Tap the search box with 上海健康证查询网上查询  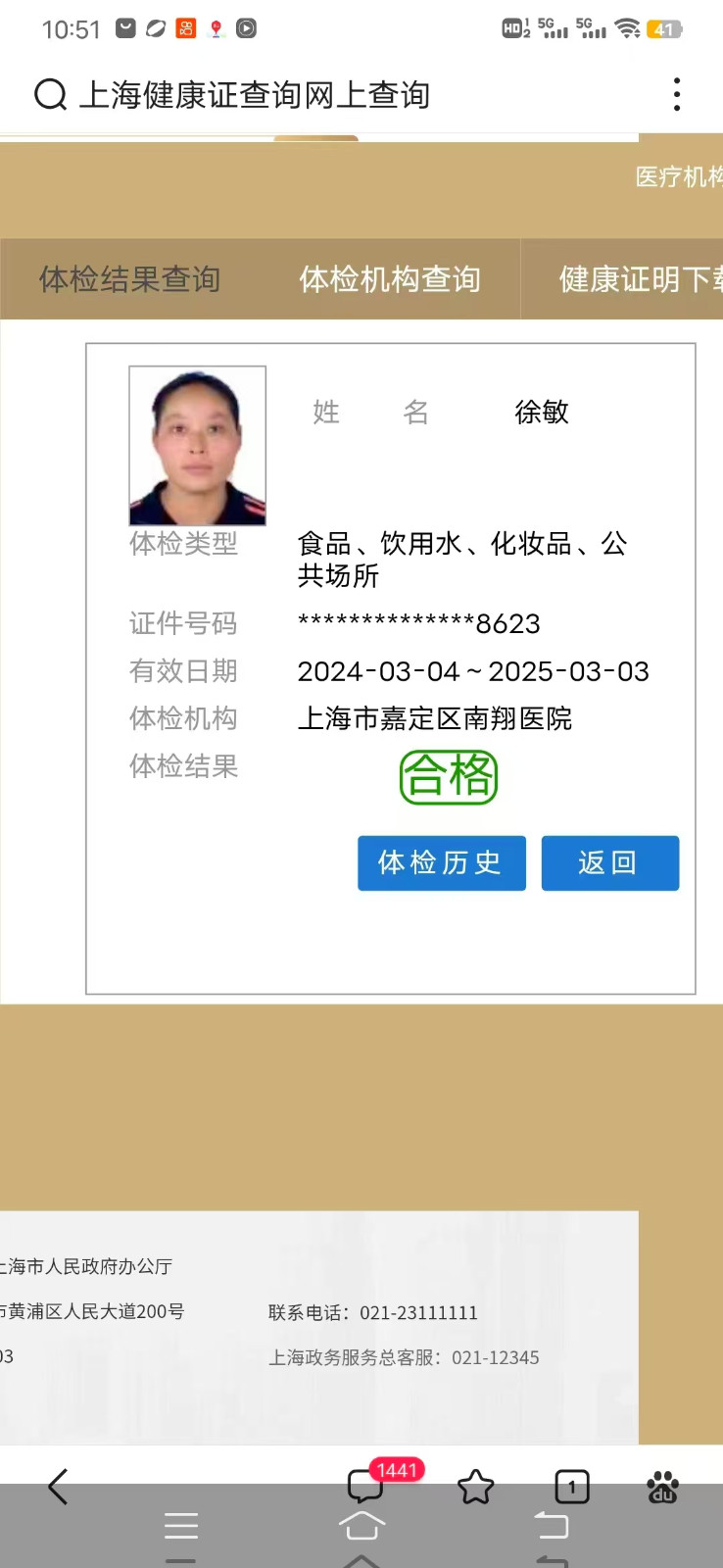pyautogui.click(x=253, y=95)
